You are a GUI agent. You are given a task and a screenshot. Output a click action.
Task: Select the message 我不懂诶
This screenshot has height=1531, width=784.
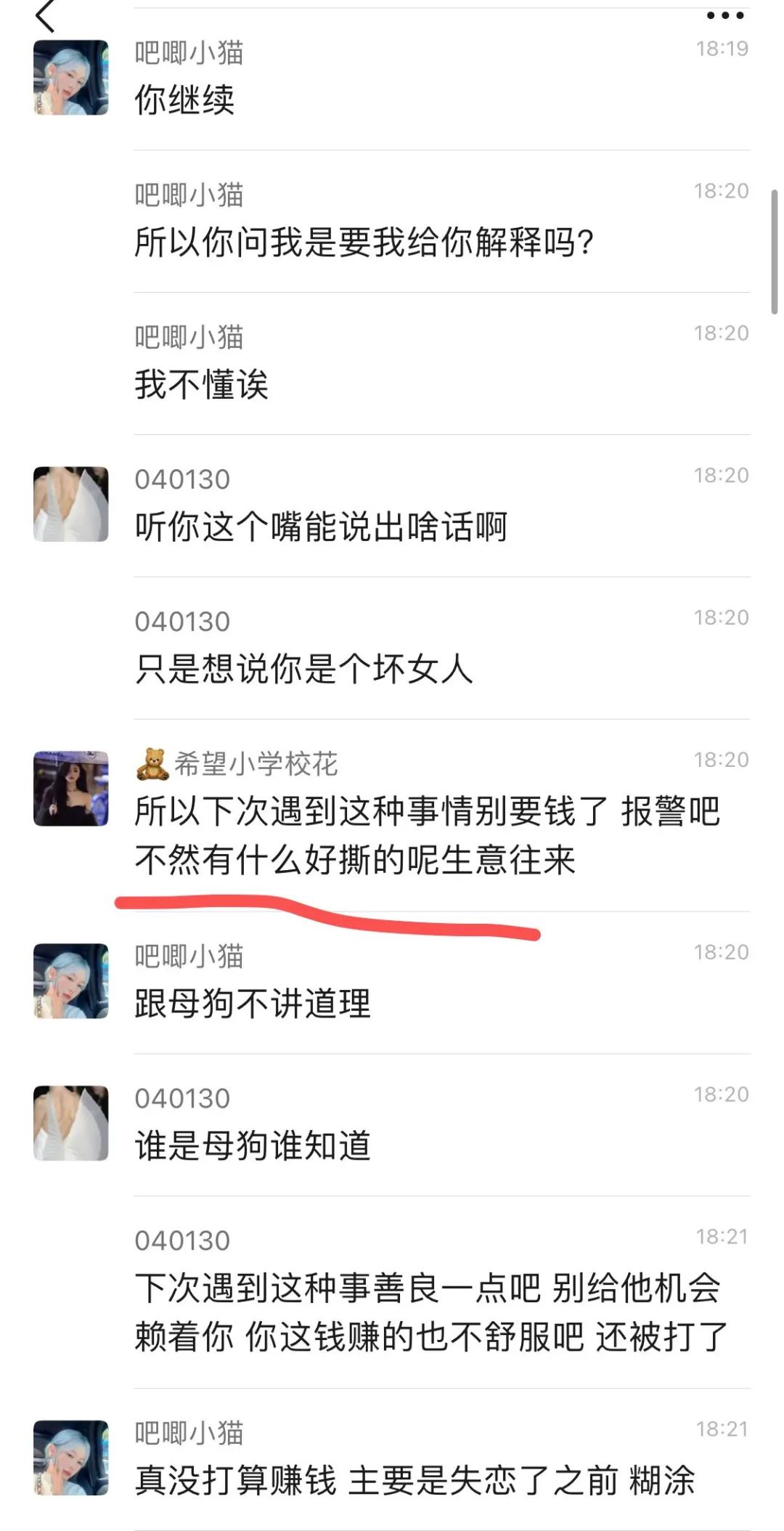[201, 384]
